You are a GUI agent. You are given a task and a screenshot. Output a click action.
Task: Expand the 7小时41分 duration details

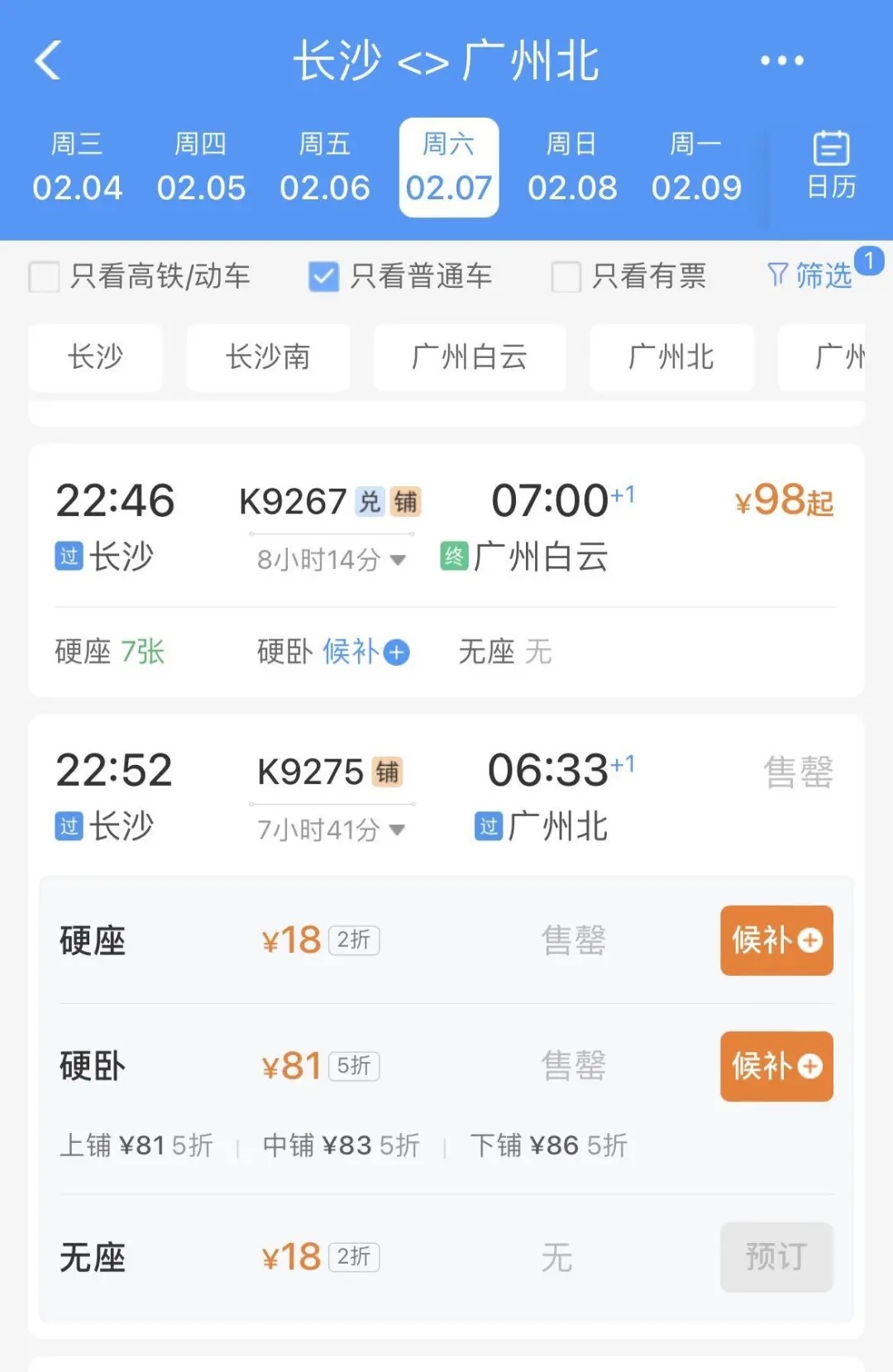(398, 829)
